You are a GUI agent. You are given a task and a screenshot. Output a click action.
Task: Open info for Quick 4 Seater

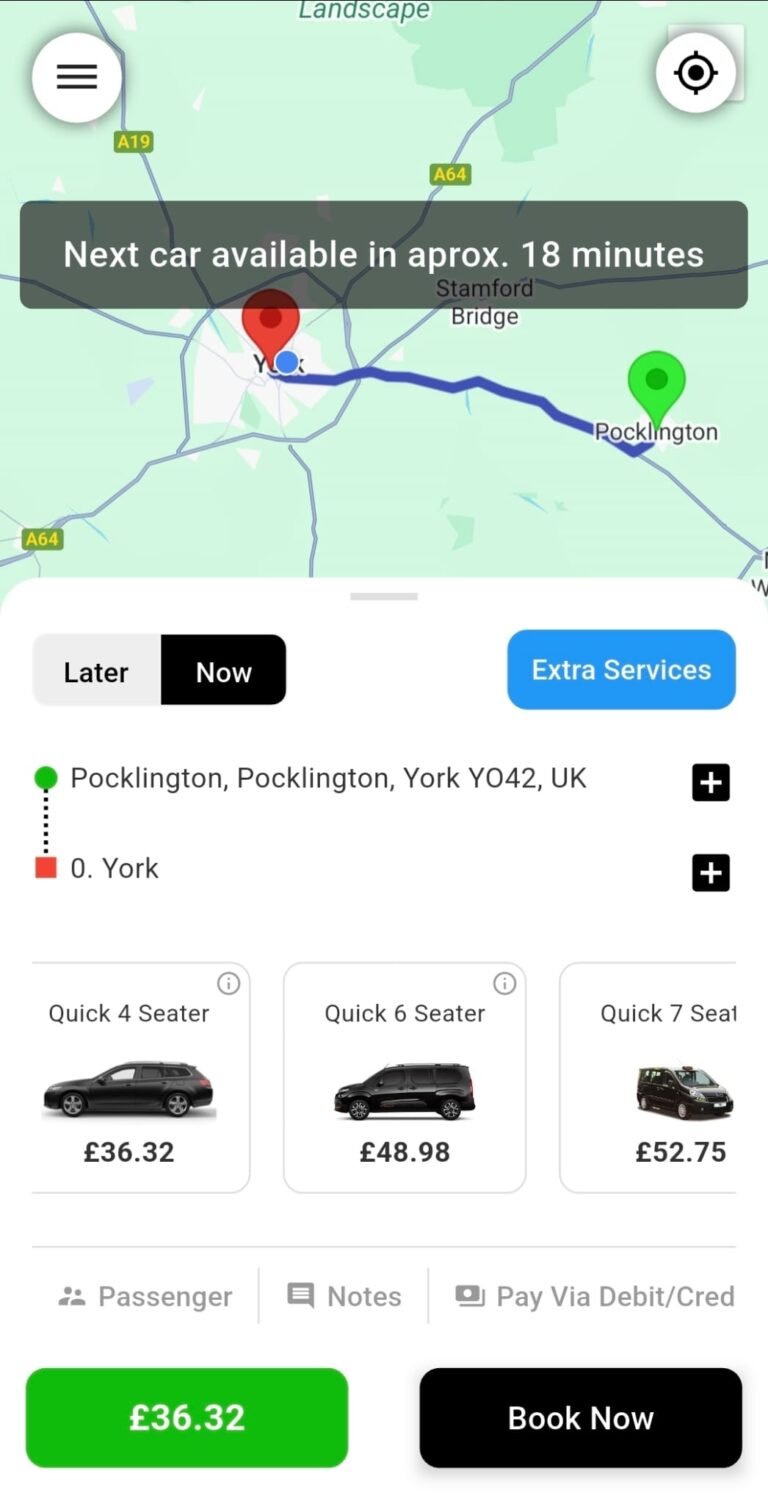coord(229,983)
